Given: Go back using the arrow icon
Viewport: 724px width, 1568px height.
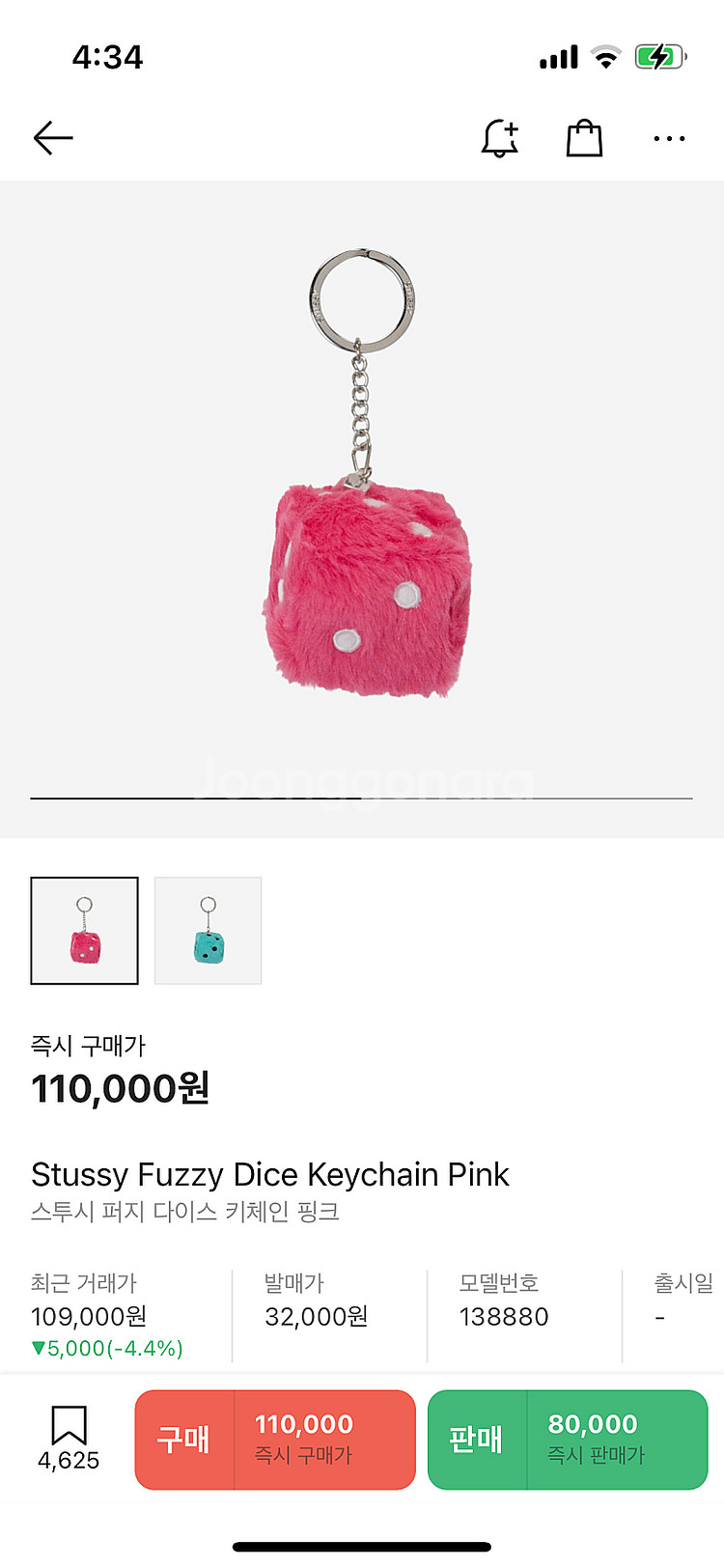Looking at the screenshot, I should click(53, 138).
